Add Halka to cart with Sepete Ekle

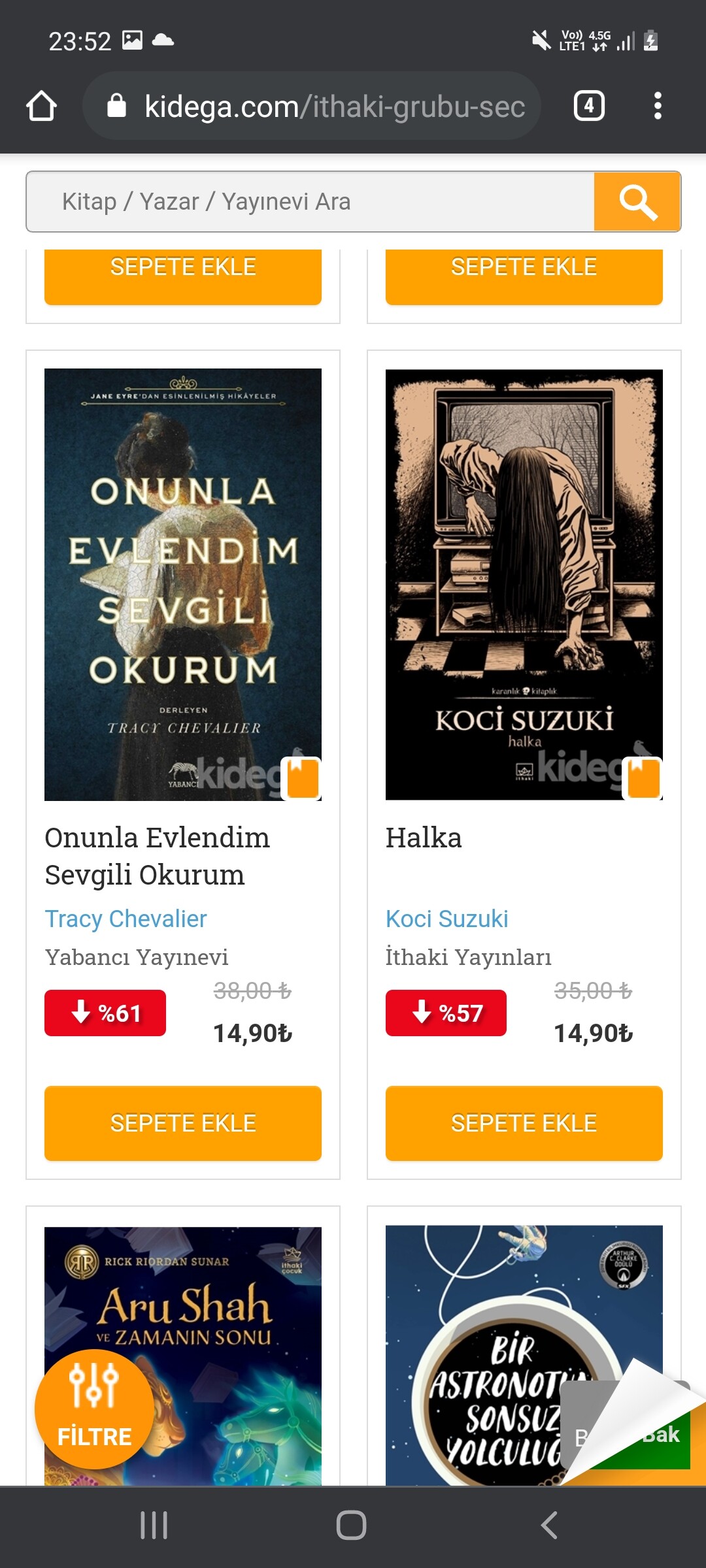click(524, 1123)
